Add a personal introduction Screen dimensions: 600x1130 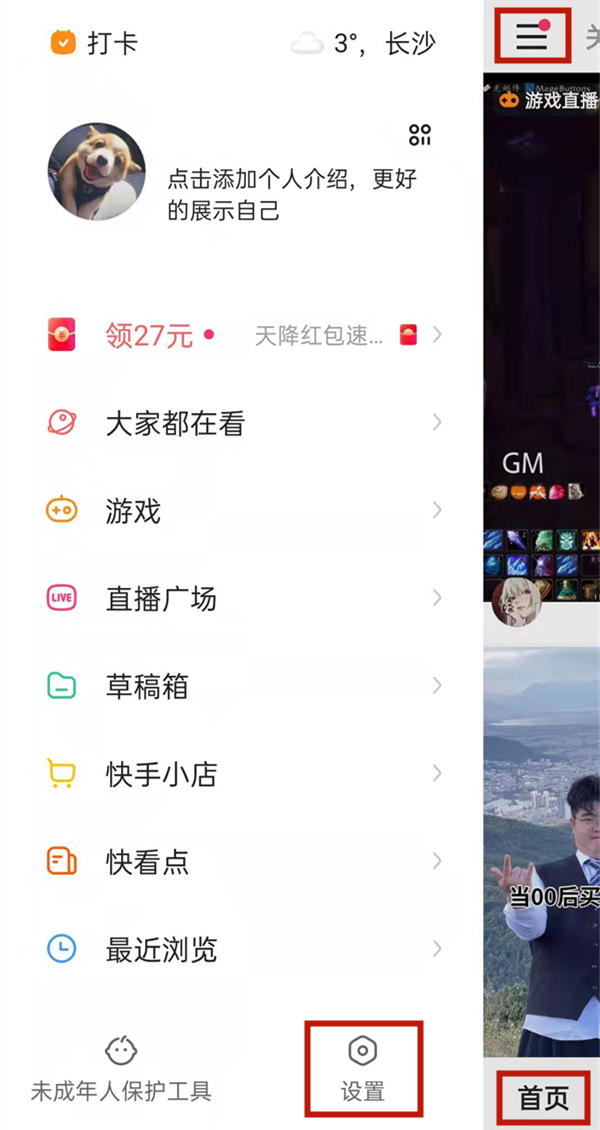coord(291,194)
